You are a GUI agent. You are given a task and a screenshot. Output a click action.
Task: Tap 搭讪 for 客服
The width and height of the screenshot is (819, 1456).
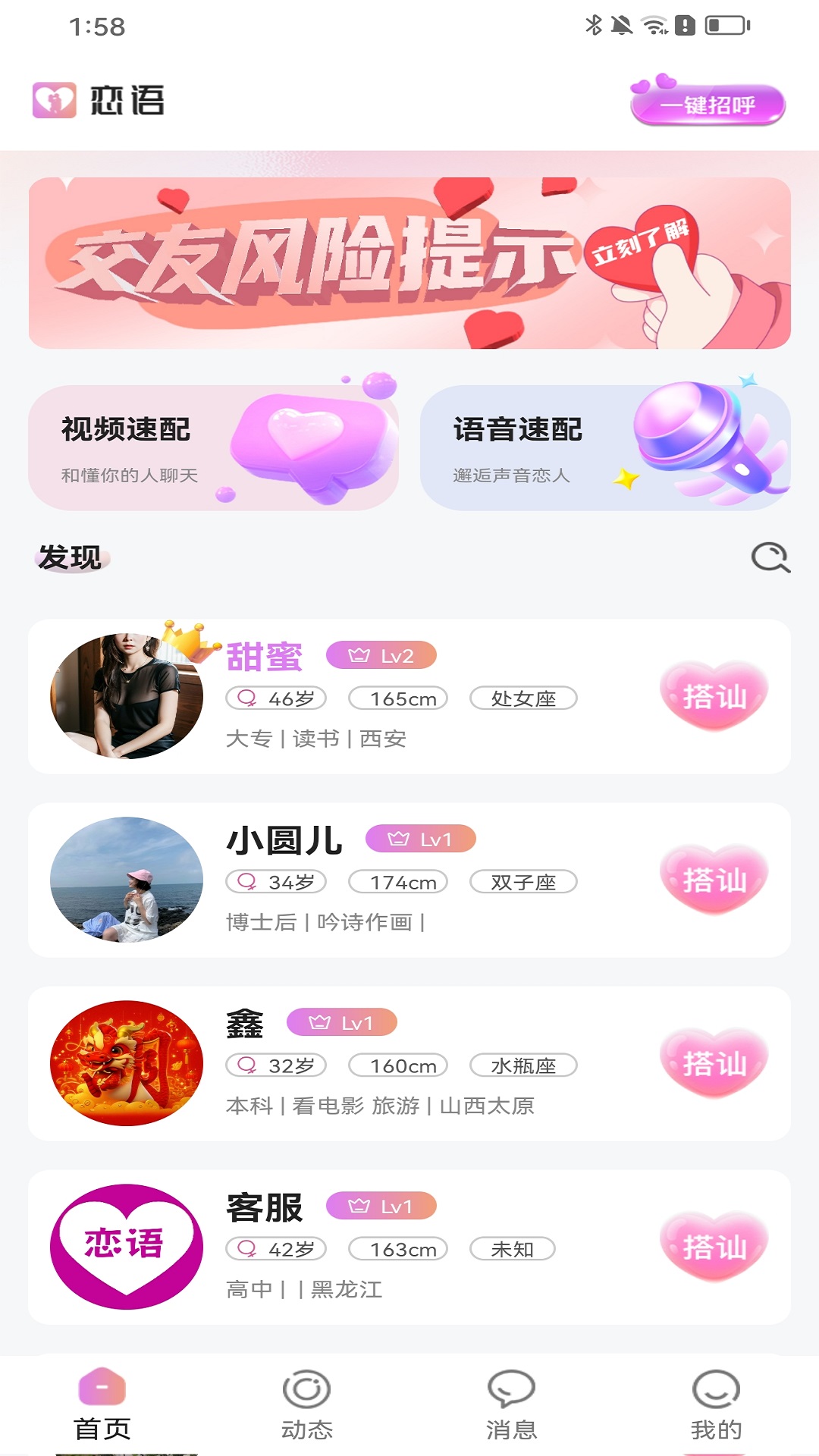[714, 1247]
